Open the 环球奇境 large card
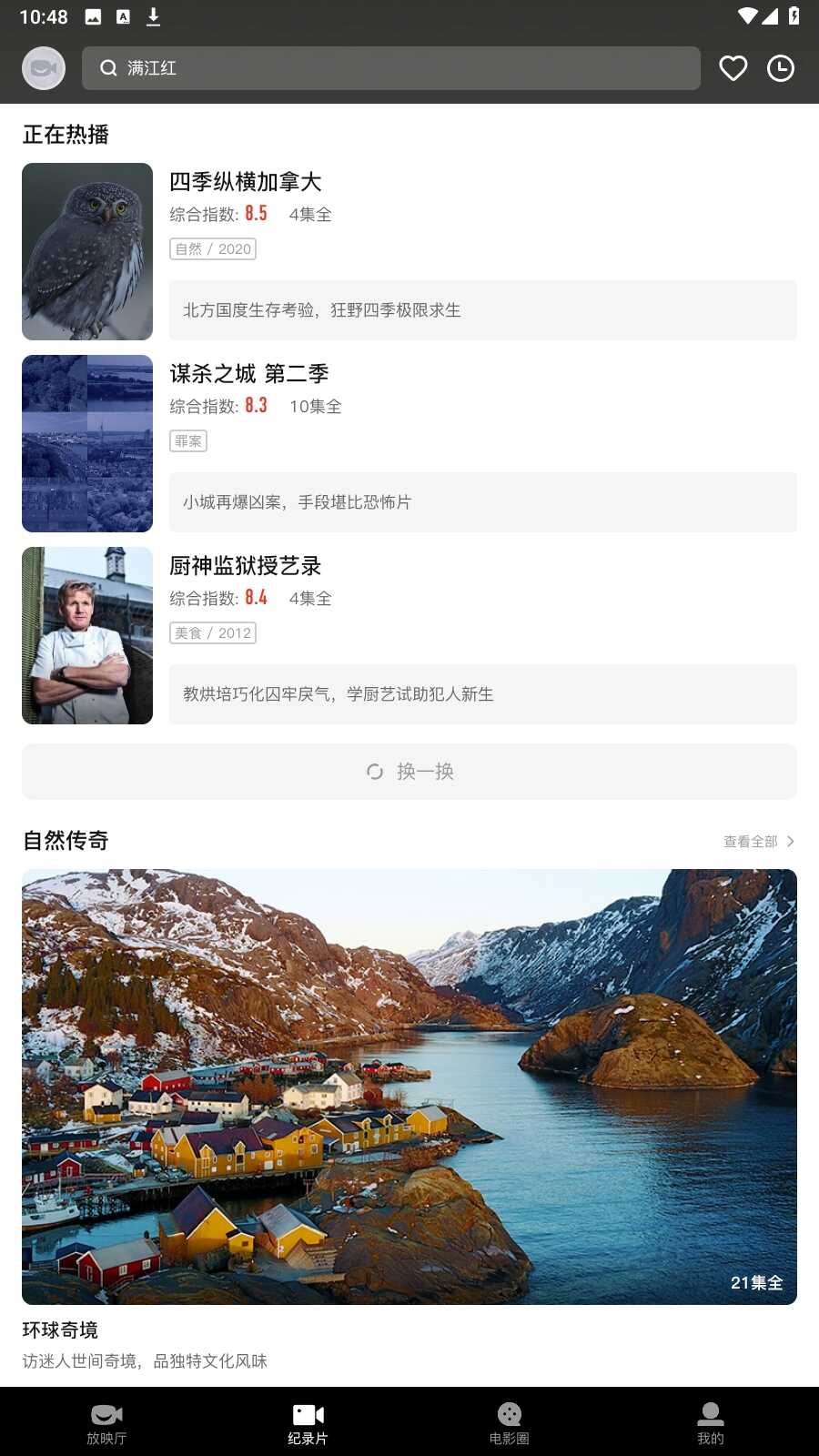819x1456 pixels. (x=409, y=1087)
